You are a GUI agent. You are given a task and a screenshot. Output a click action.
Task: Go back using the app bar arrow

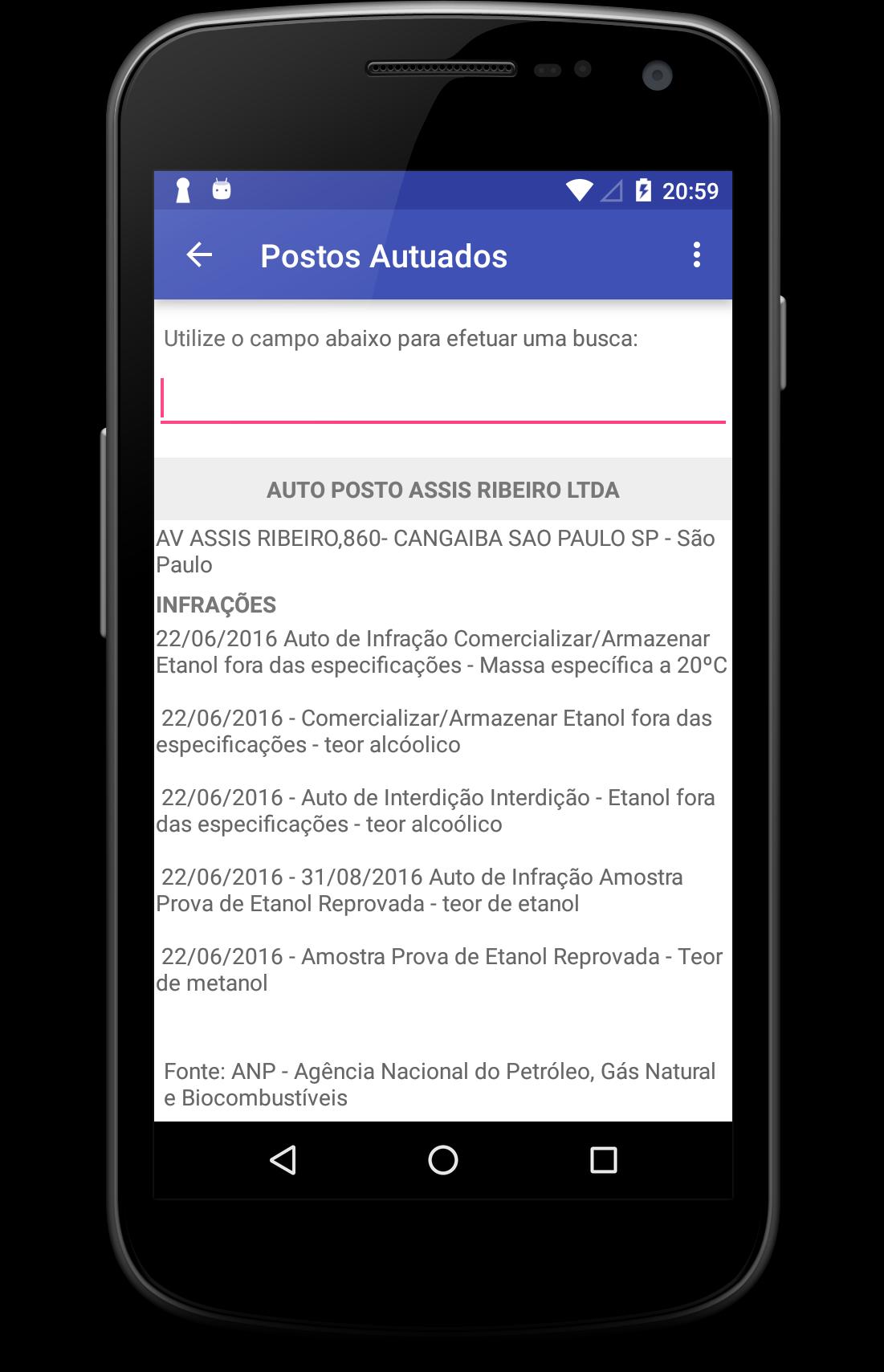(199, 255)
